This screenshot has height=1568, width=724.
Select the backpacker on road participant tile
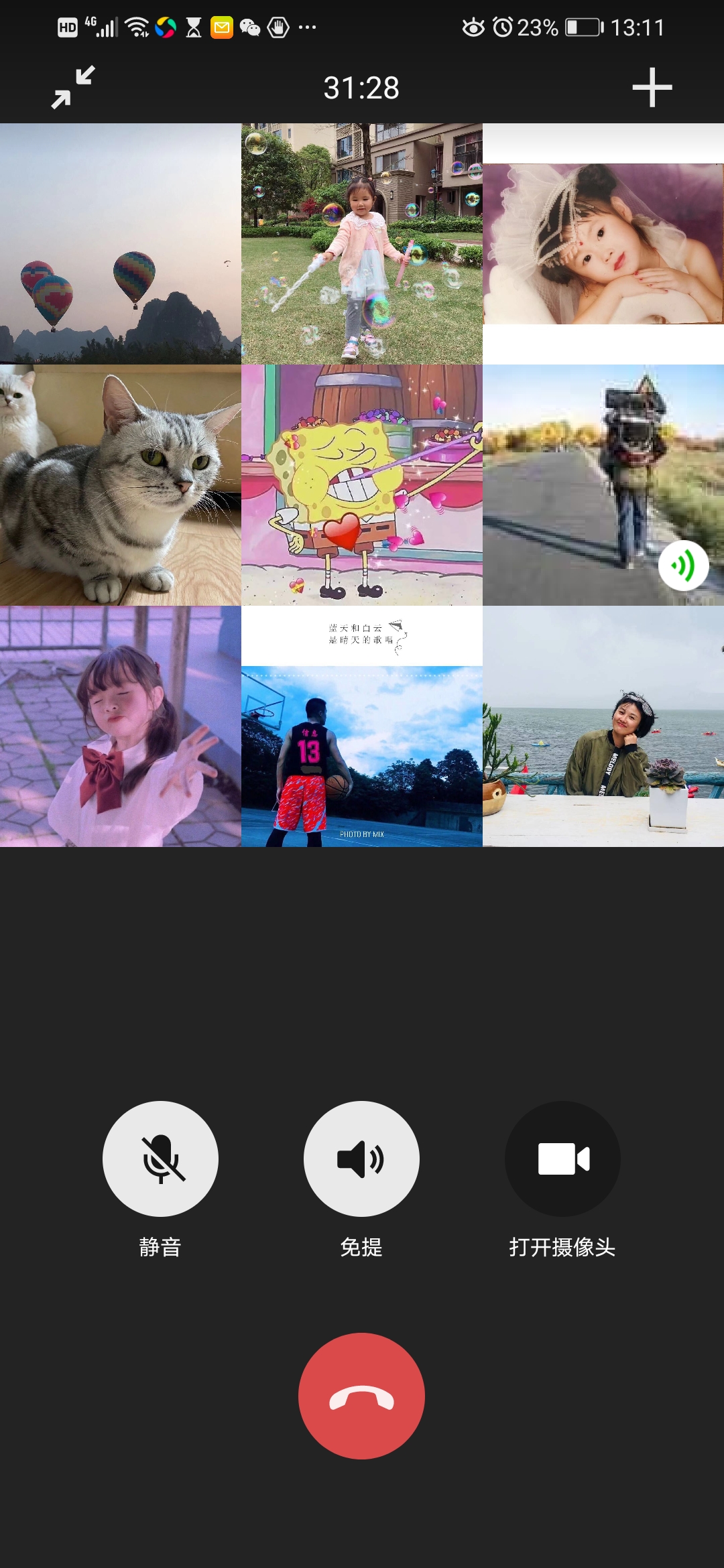click(603, 485)
